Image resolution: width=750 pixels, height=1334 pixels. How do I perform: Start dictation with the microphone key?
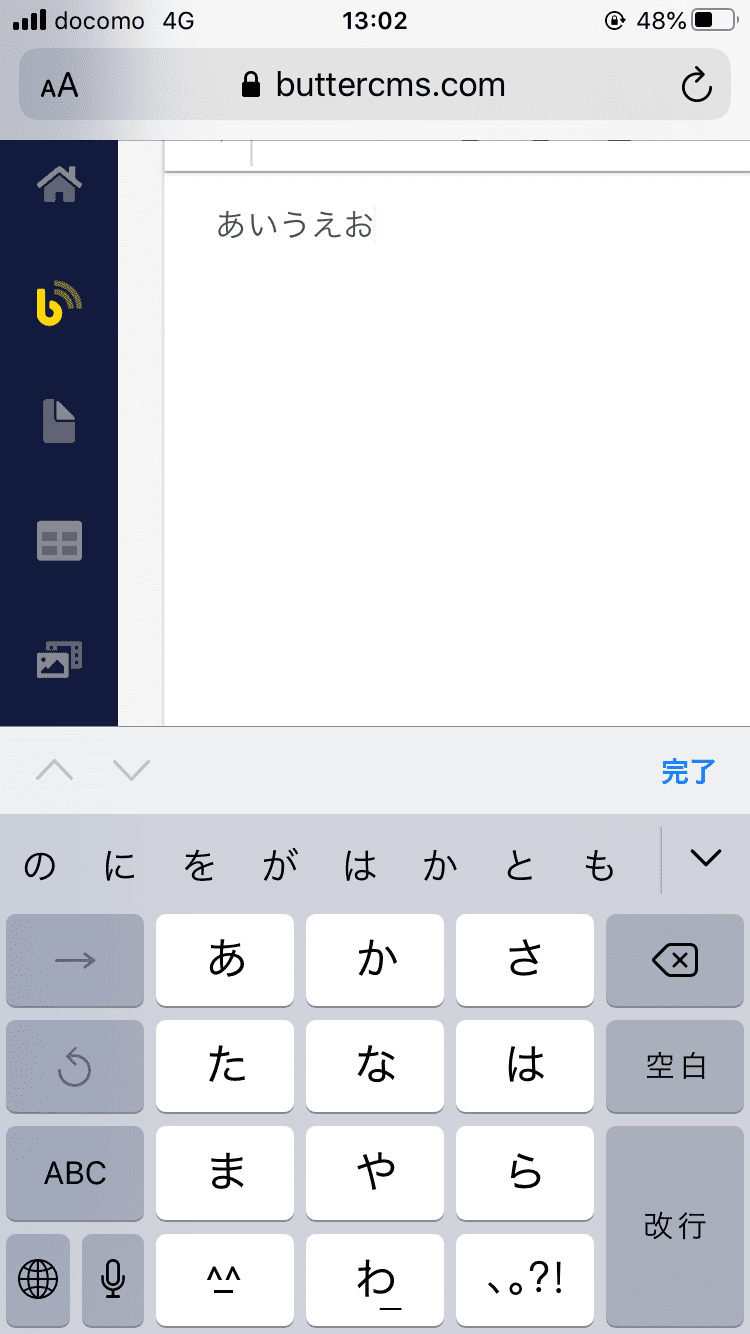coord(113,1279)
